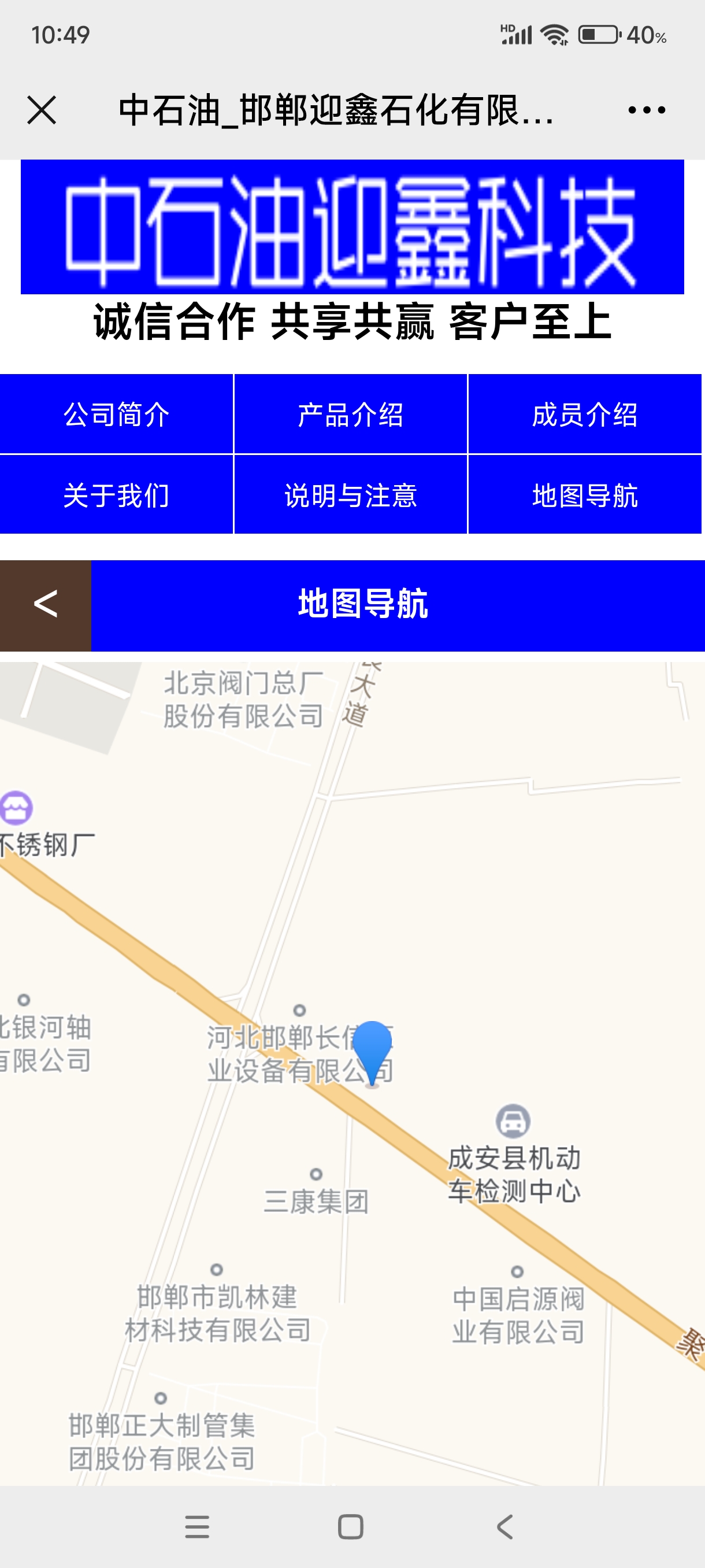Open recent apps from navigation bar

click(197, 1526)
